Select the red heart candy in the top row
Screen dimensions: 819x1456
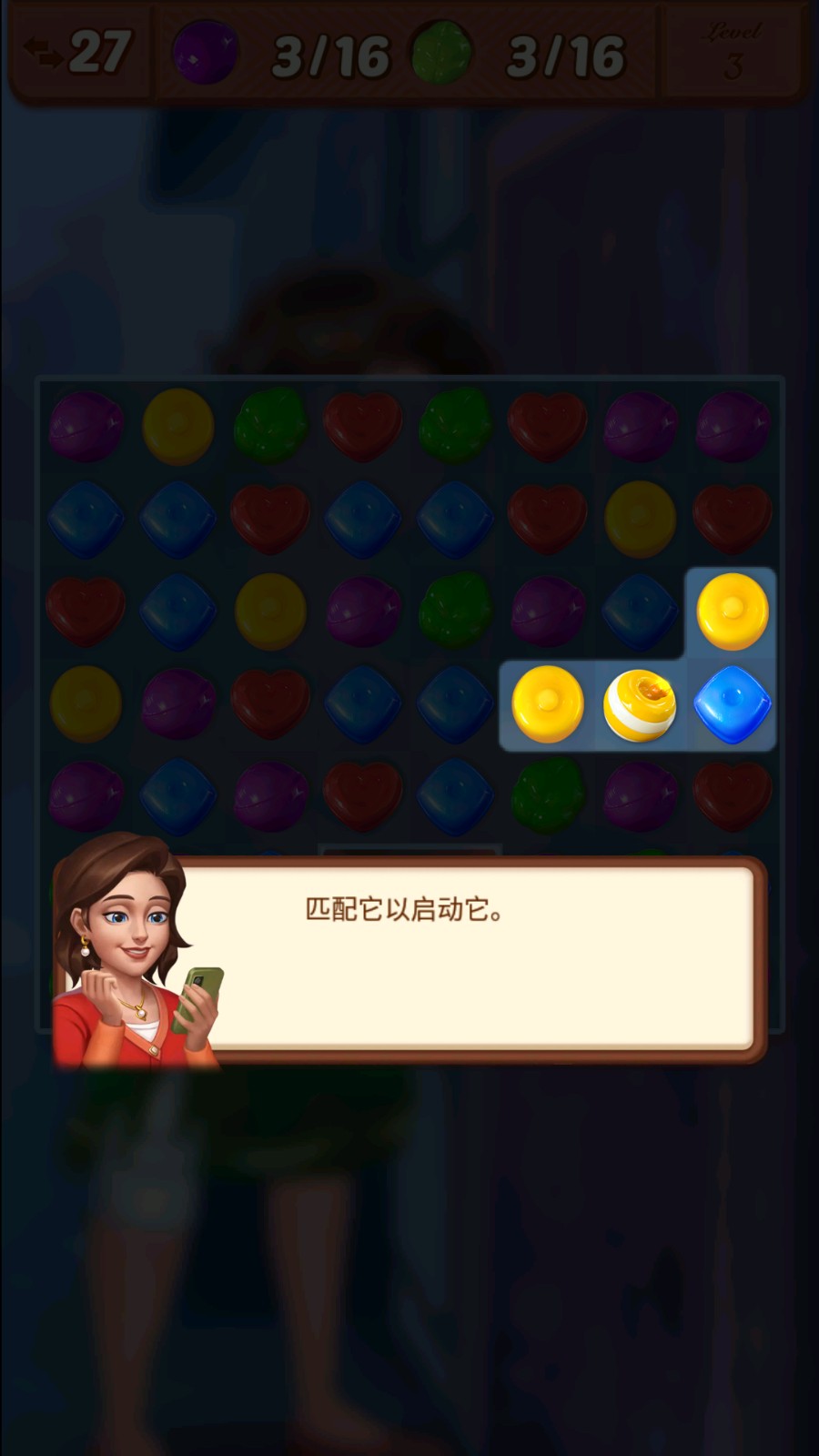coord(362,424)
